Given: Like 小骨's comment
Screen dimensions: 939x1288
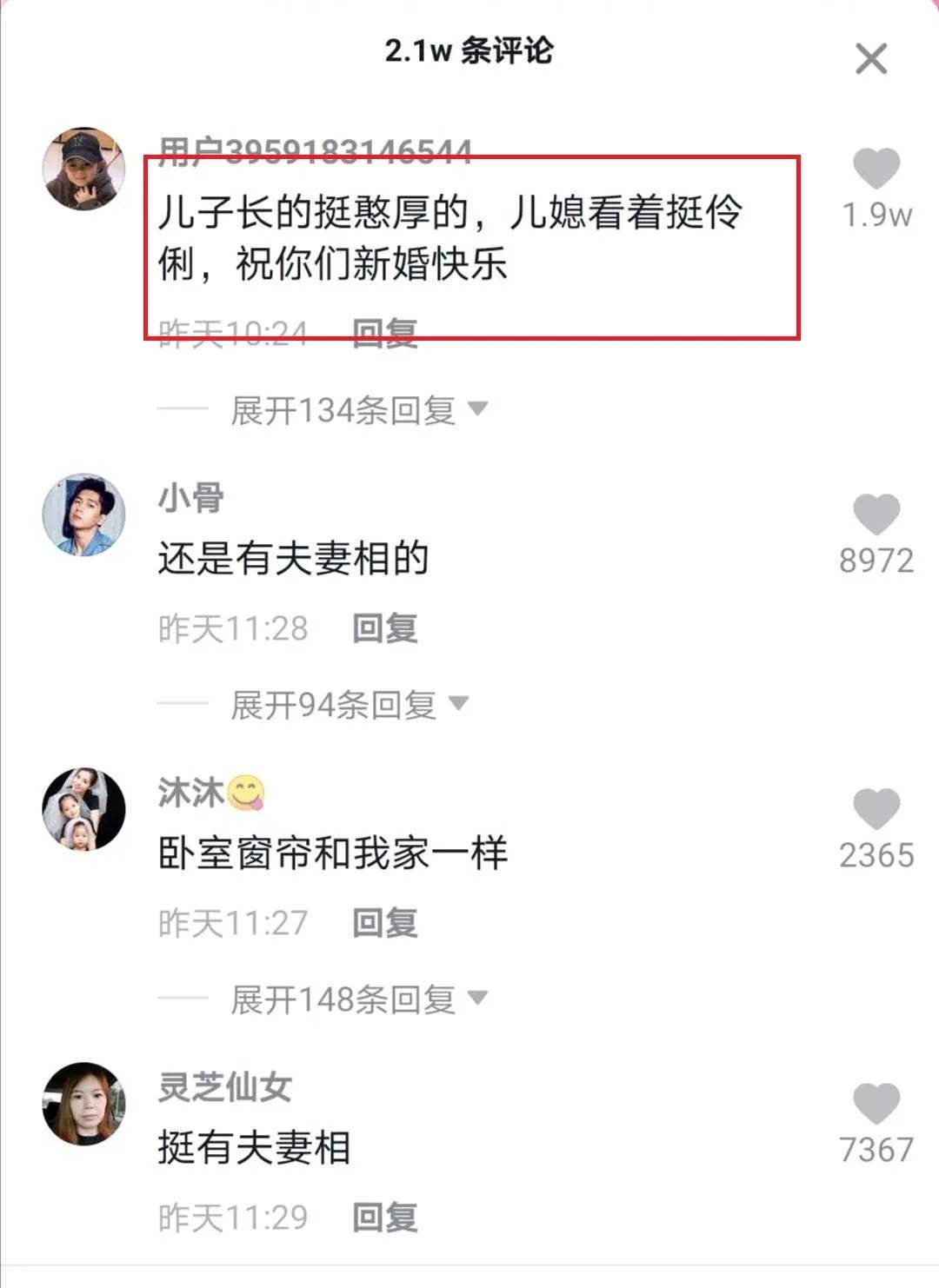Looking at the screenshot, I should click(x=876, y=515).
